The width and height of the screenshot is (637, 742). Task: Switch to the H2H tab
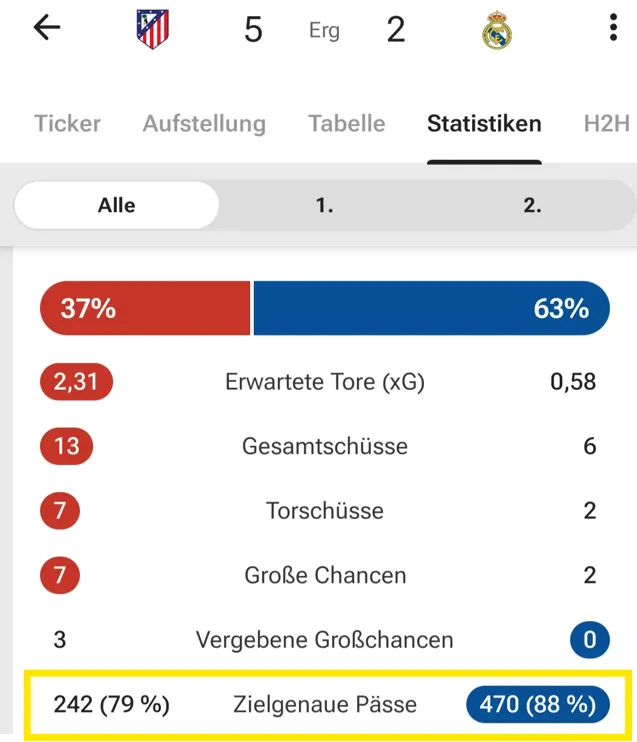point(607,124)
